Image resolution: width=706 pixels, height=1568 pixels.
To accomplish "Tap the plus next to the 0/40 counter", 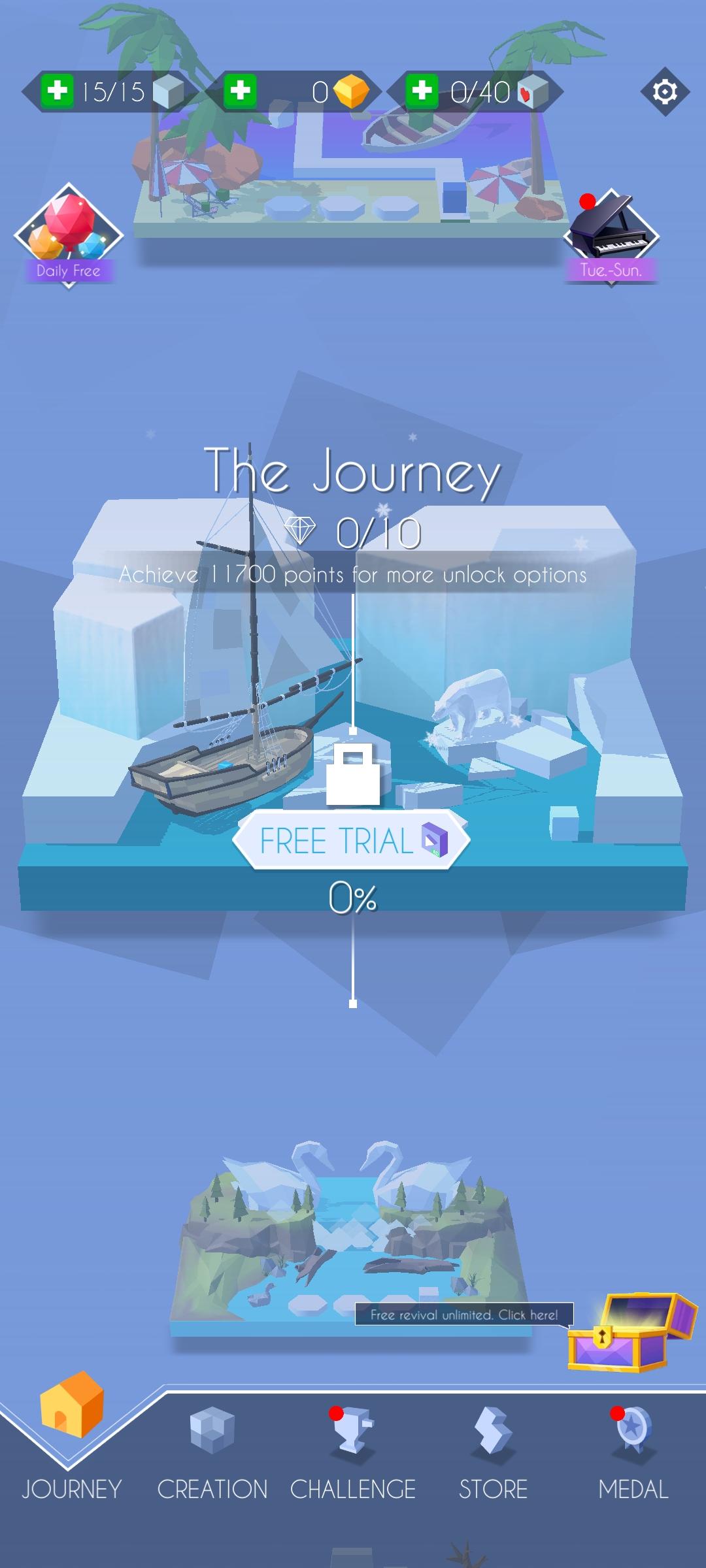I will click(x=422, y=90).
